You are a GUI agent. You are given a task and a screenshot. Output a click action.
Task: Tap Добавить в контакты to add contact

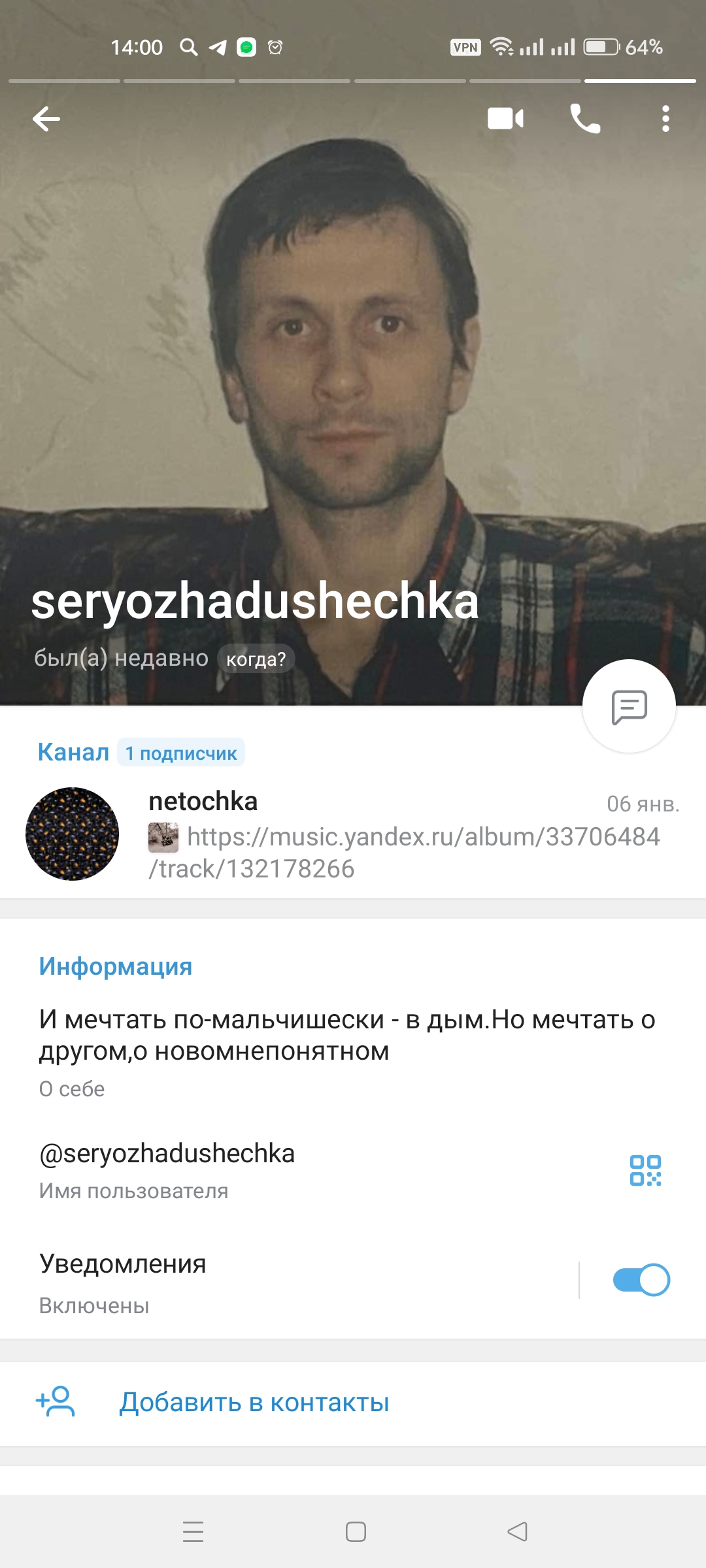(x=353, y=1402)
